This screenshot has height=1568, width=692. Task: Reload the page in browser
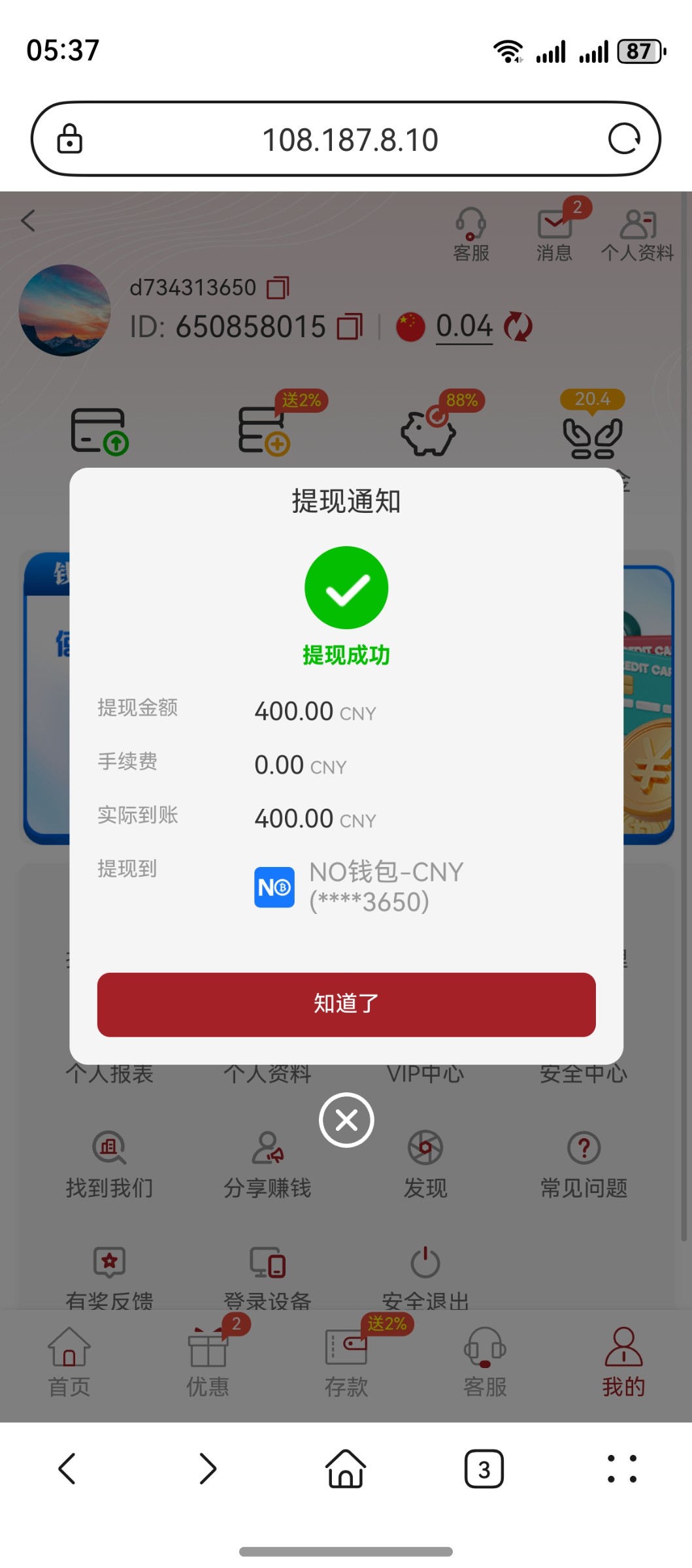[x=623, y=139]
